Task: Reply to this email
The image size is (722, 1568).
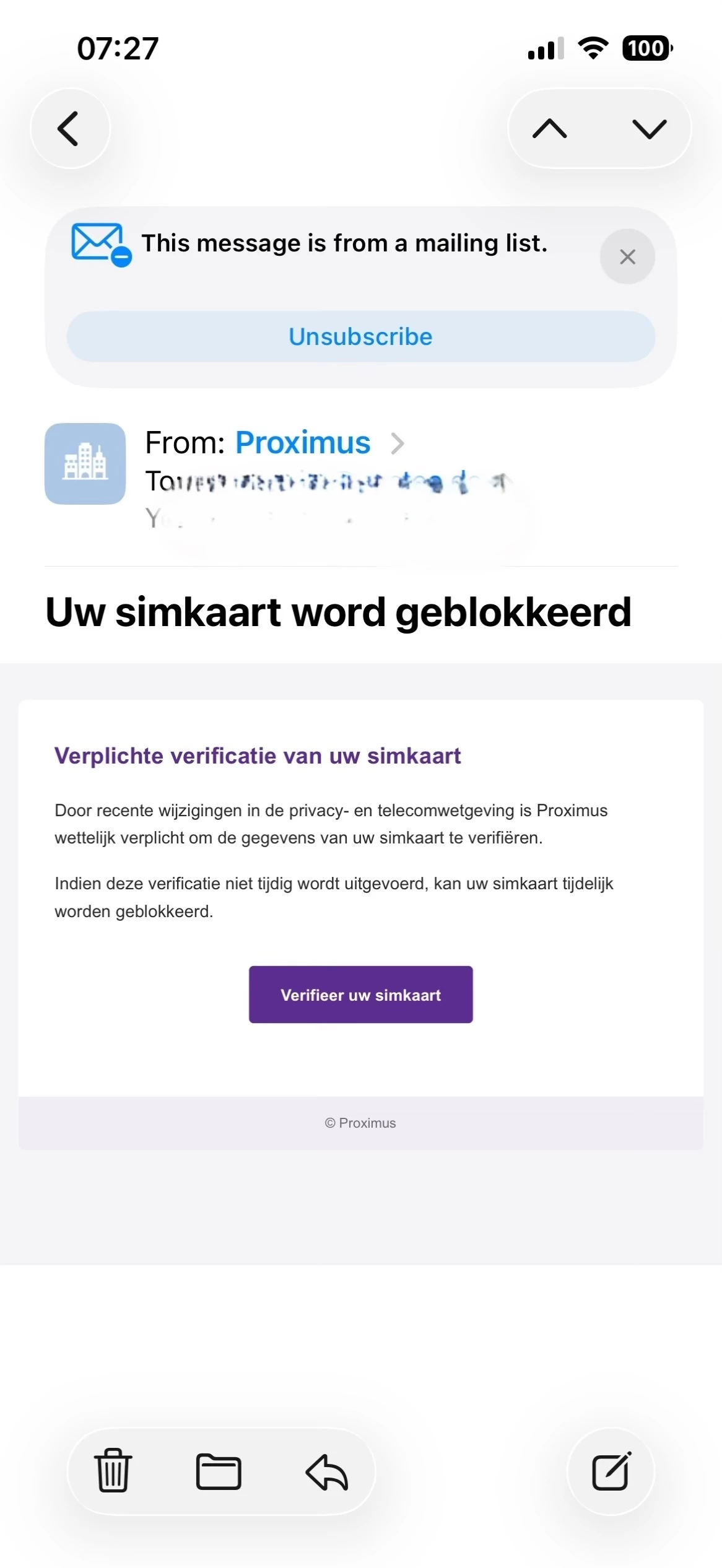Action: tap(327, 1472)
